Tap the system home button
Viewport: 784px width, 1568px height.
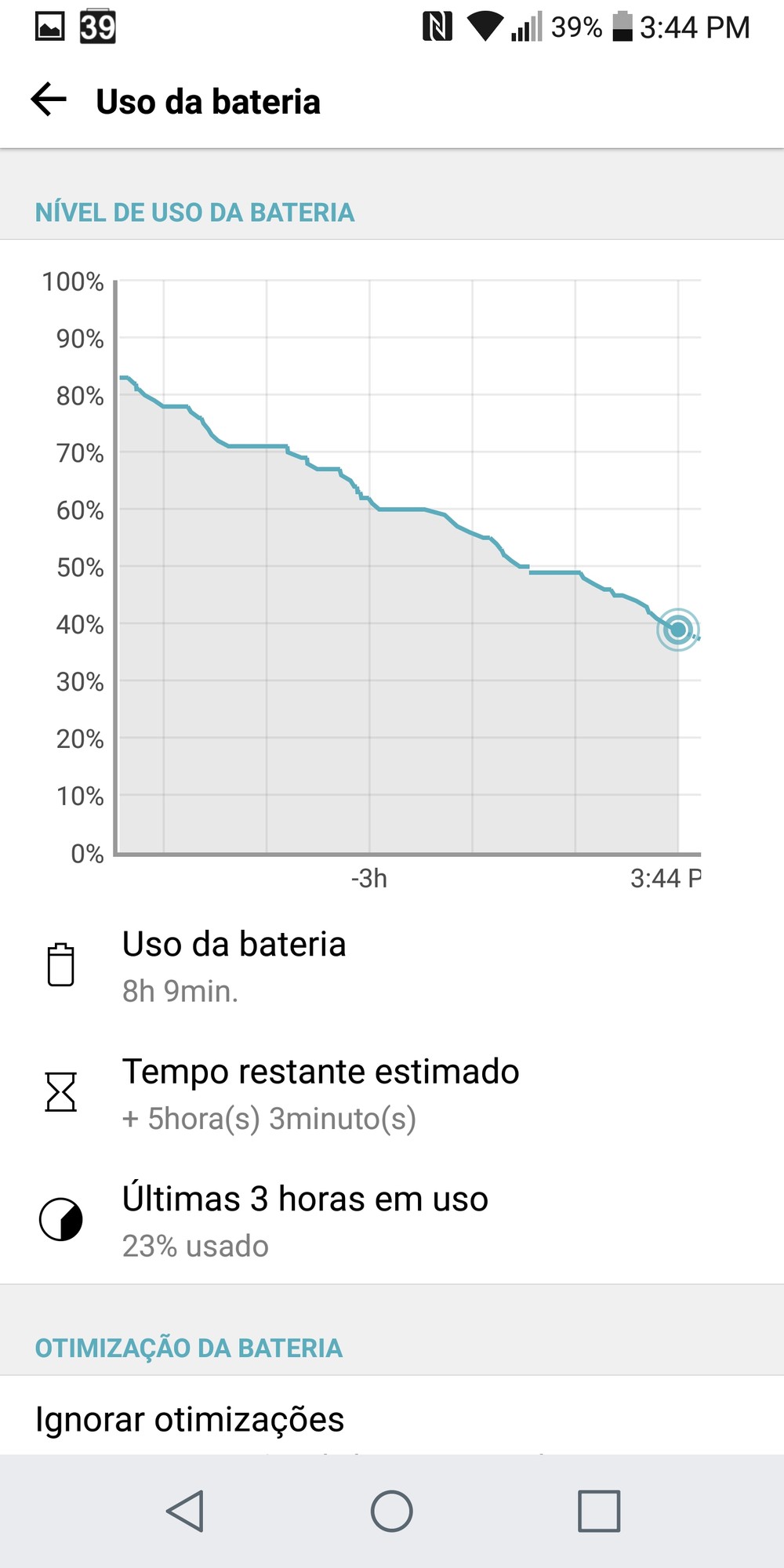pyautogui.click(x=392, y=1511)
